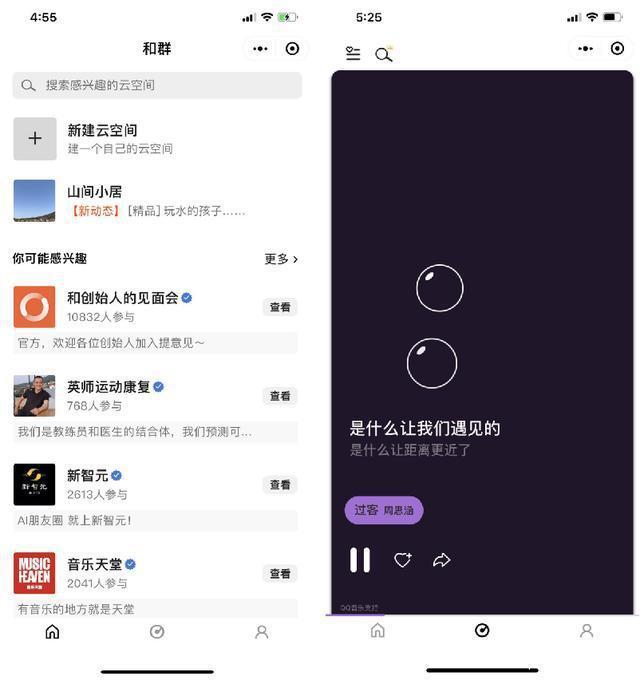Tap 查看 next to 新智元
The width and height of the screenshot is (640, 680).
pyautogui.click(x=280, y=485)
